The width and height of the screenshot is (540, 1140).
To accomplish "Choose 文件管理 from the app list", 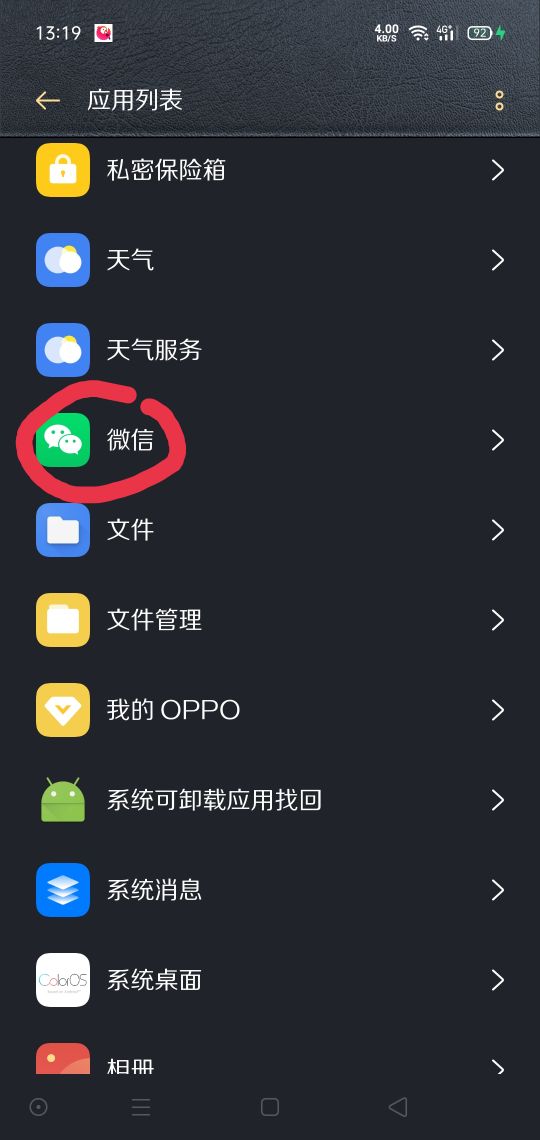I will click(270, 620).
